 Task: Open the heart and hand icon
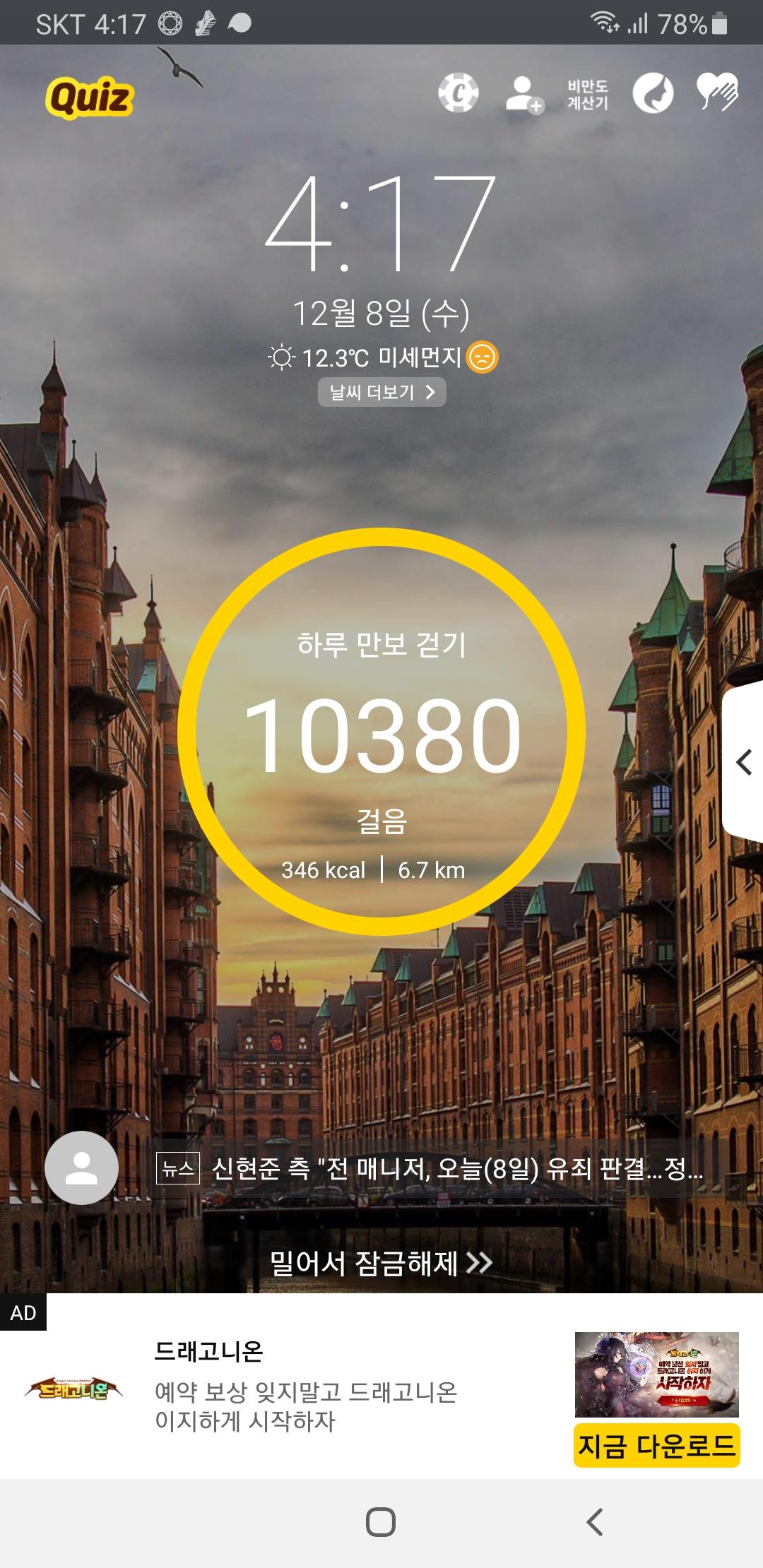(x=717, y=93)
